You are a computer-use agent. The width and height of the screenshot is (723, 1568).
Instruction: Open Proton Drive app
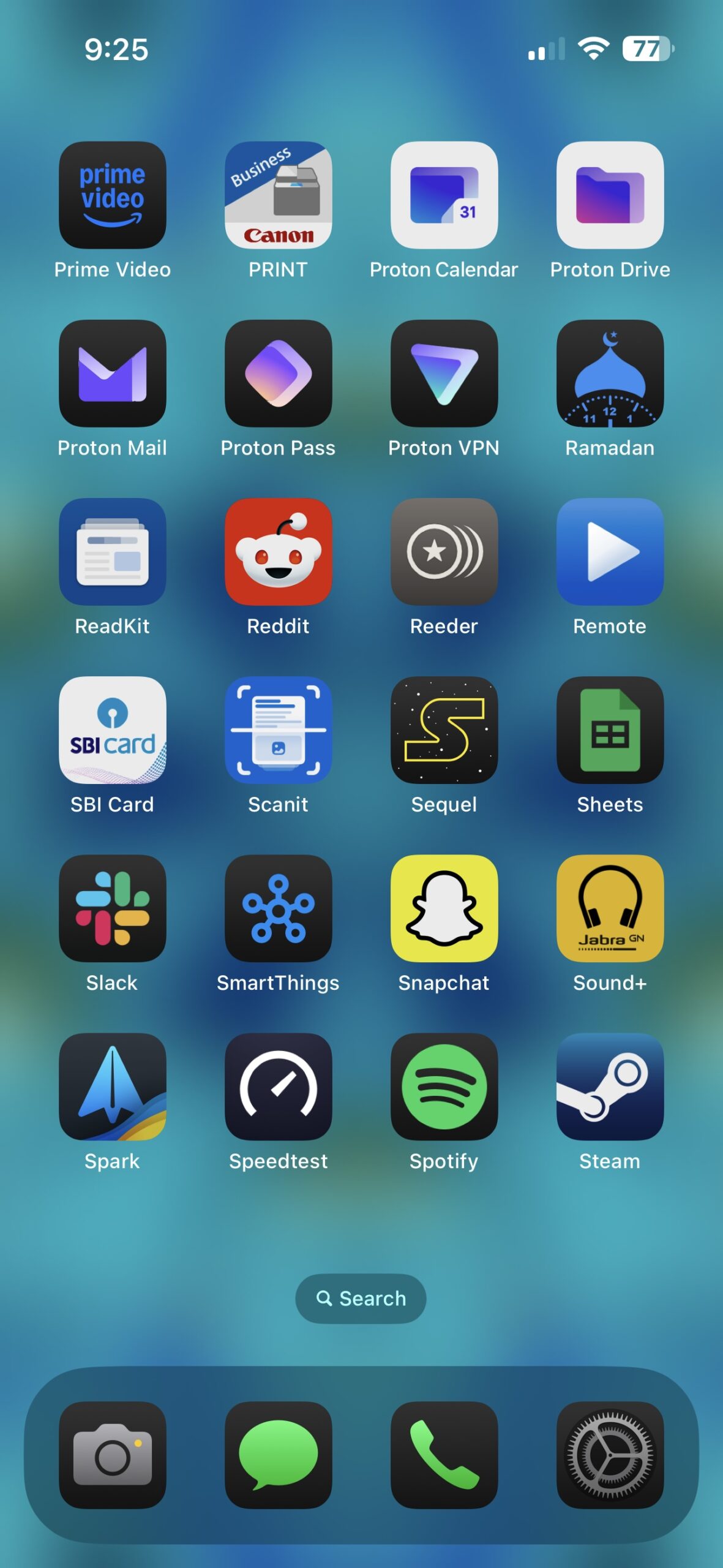(x=610, y=195)
